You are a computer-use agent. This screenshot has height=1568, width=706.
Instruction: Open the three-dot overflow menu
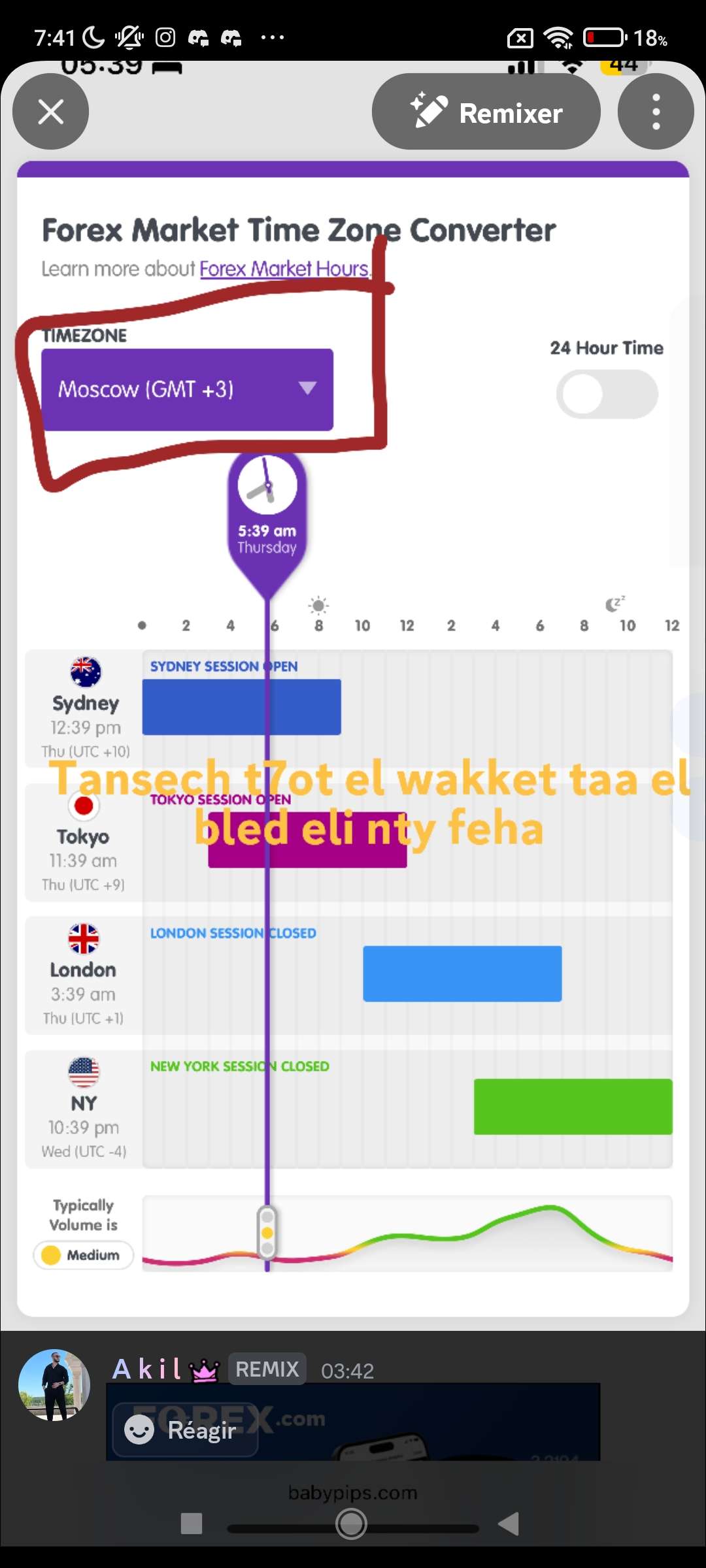(656, 112)
